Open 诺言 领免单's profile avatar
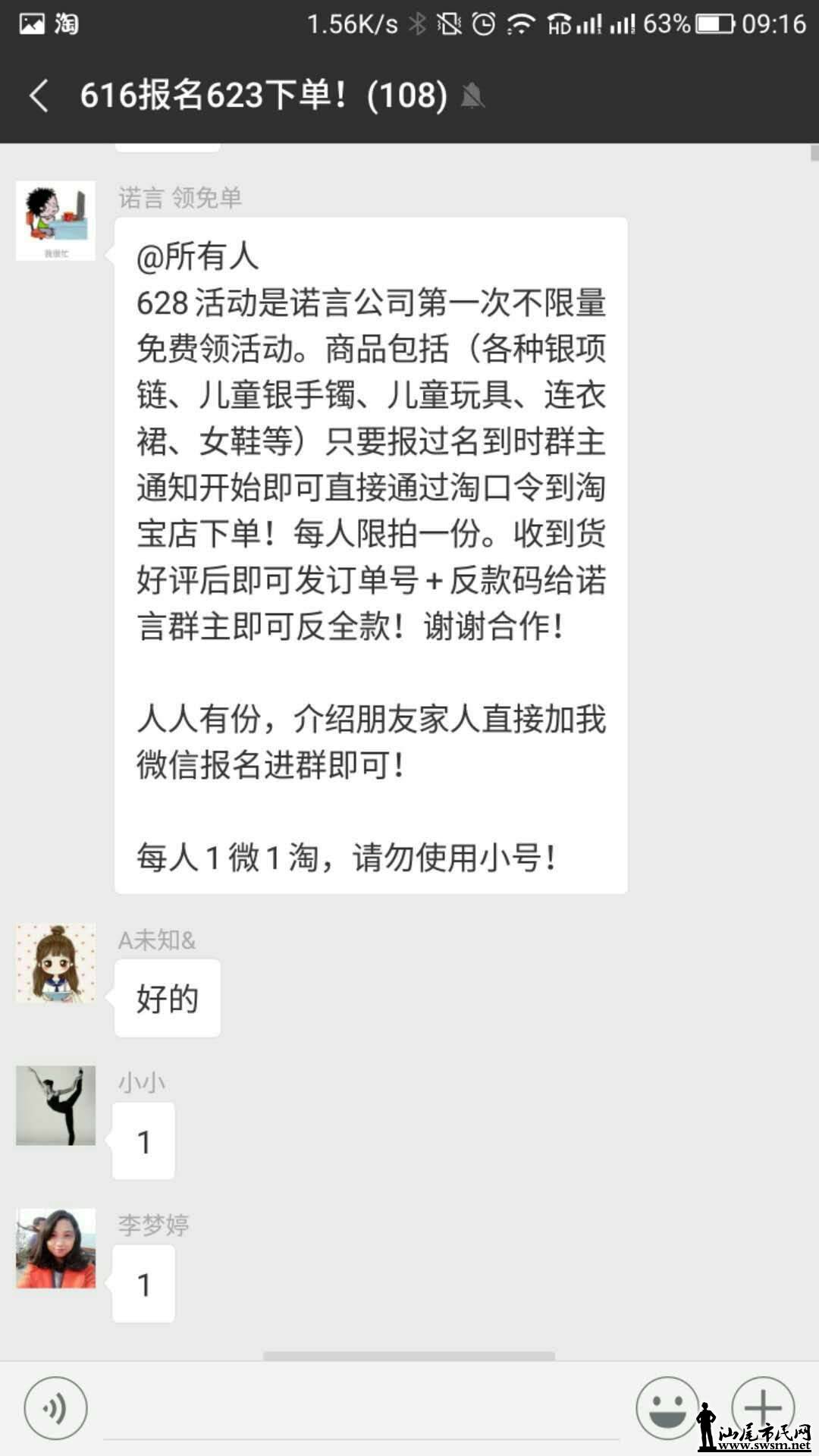 (55, 221)
